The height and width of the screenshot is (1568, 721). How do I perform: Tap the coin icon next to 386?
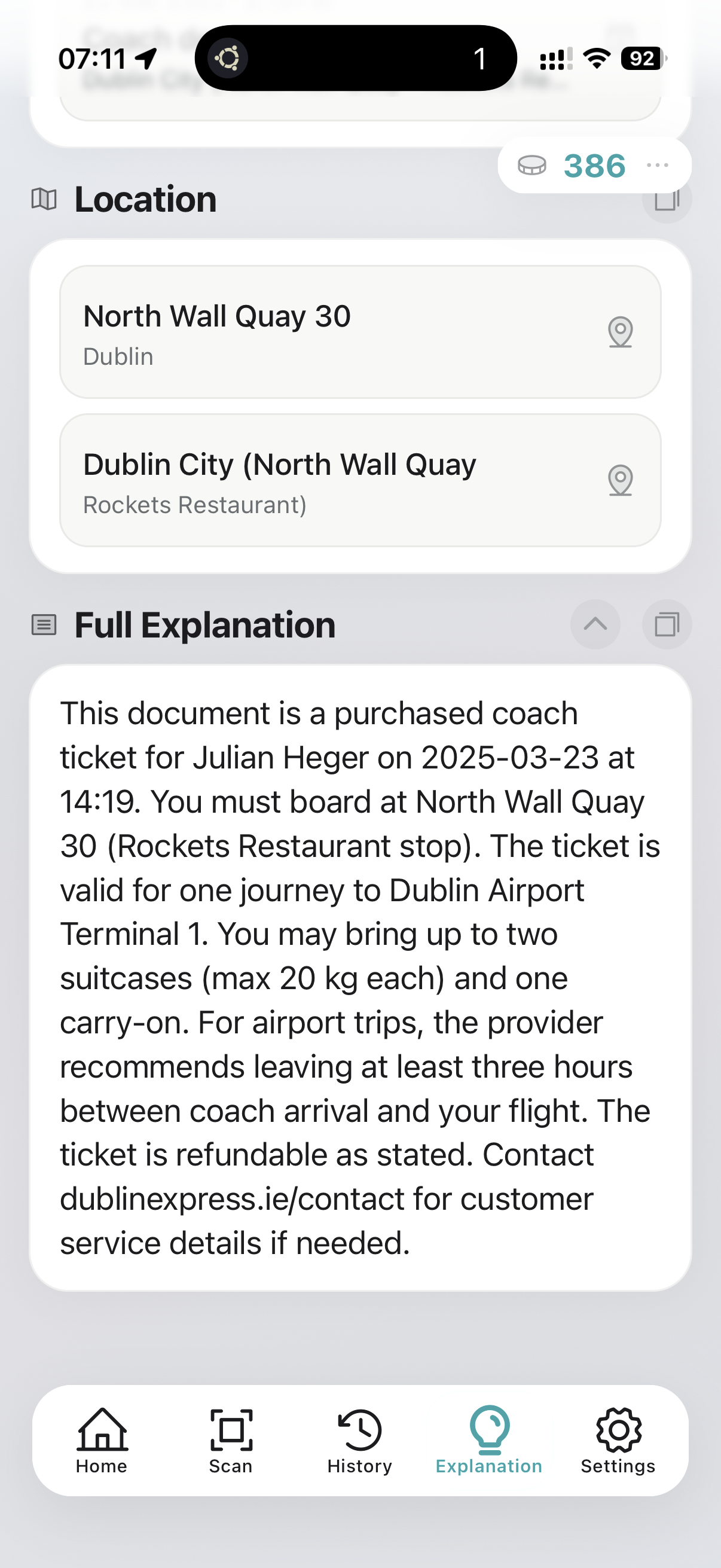coord(534,165)
